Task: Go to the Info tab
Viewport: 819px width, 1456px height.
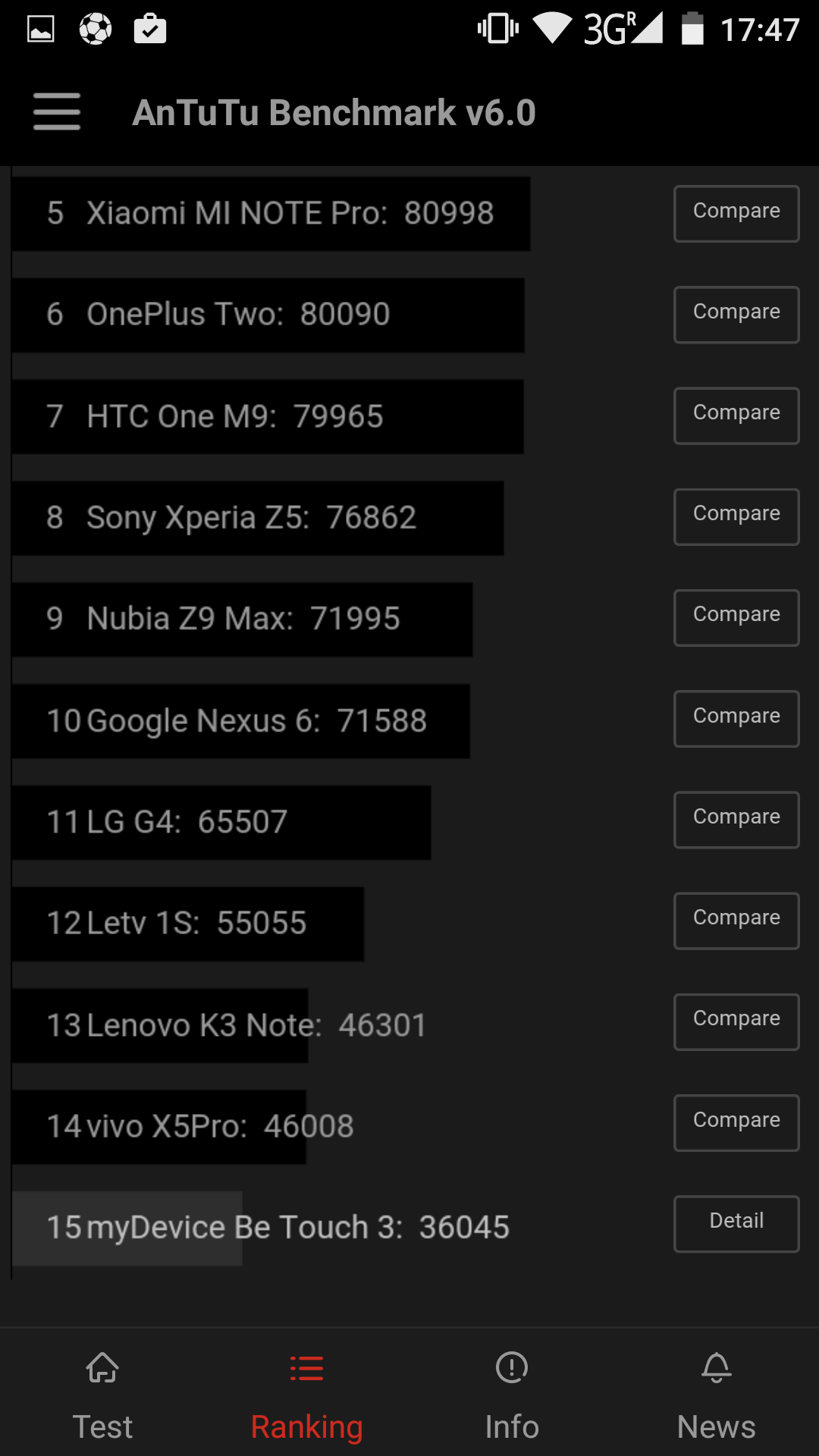Action: click(512, 1395)
